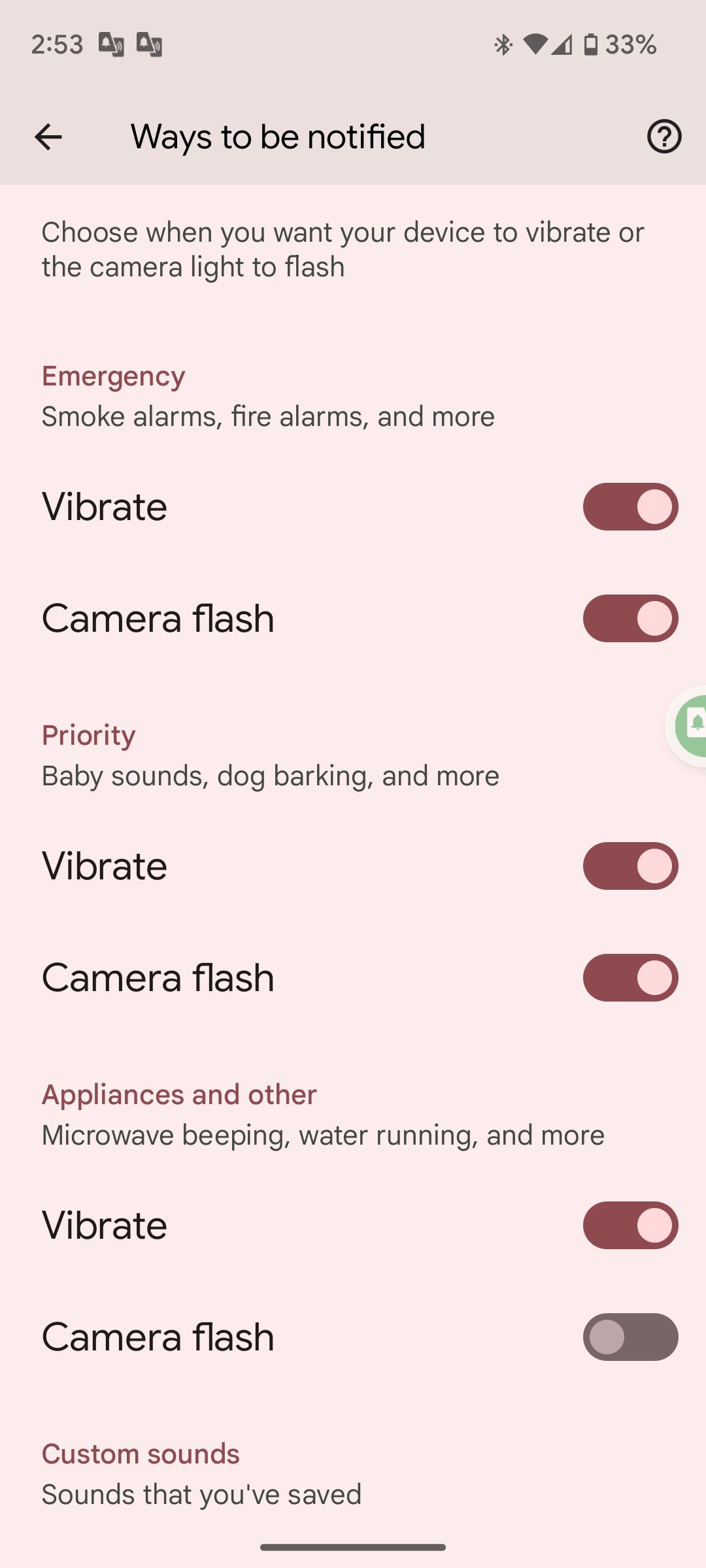Tap the Bluetooth status icon

pos(503,44)
